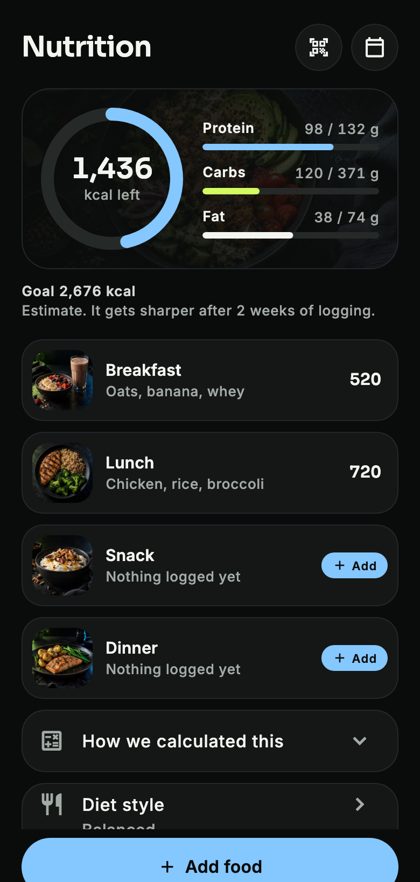
Task: Open the barcode scanner icon
Action: (x=318, y=47)
